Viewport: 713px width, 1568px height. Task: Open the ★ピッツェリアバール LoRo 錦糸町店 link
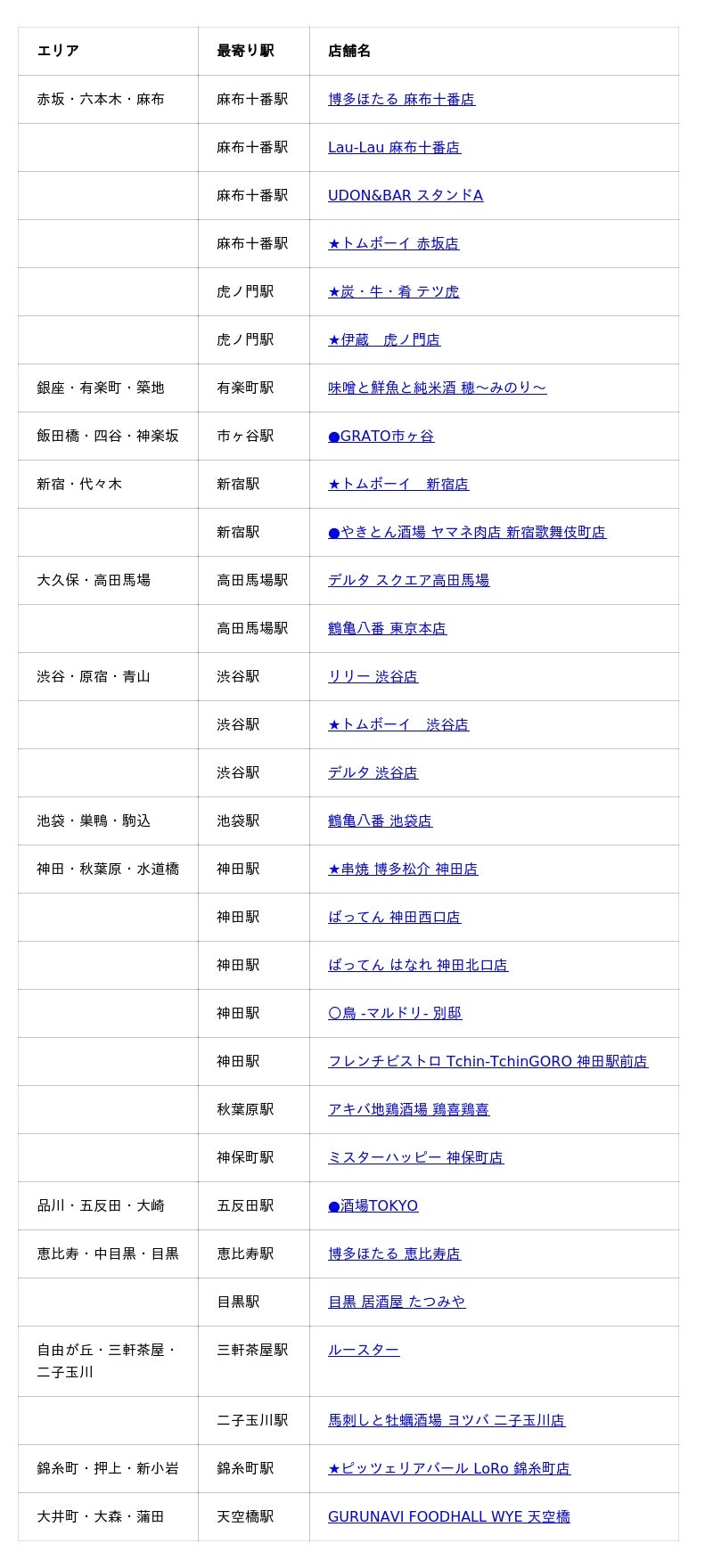[449, 1469]
